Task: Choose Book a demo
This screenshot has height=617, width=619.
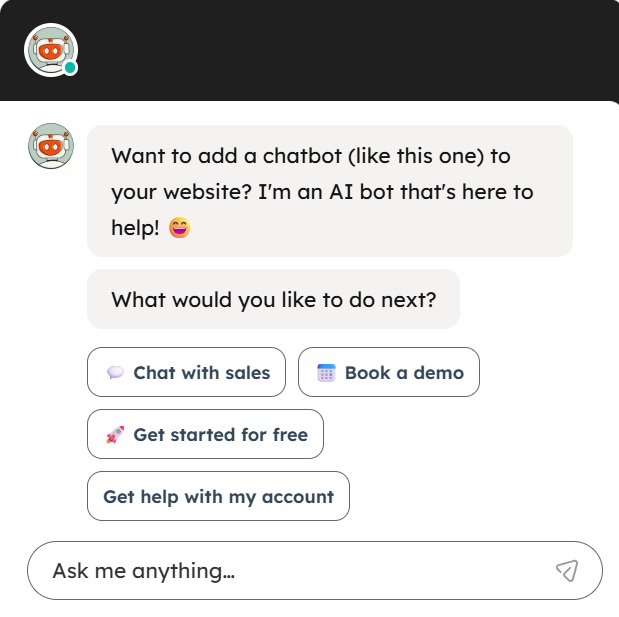Action: tap(389, 372)
